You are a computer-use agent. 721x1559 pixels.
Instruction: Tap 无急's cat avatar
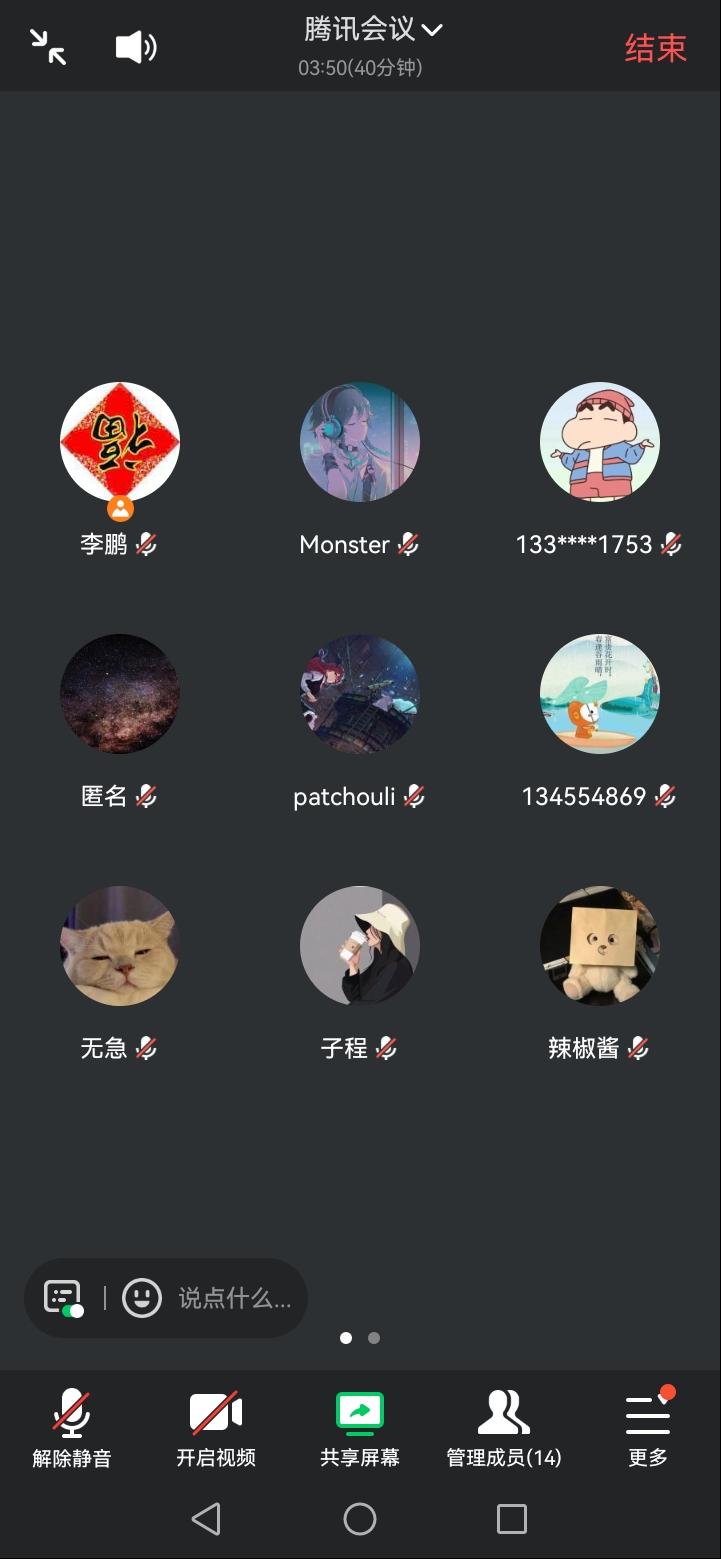tap(120, 946)
